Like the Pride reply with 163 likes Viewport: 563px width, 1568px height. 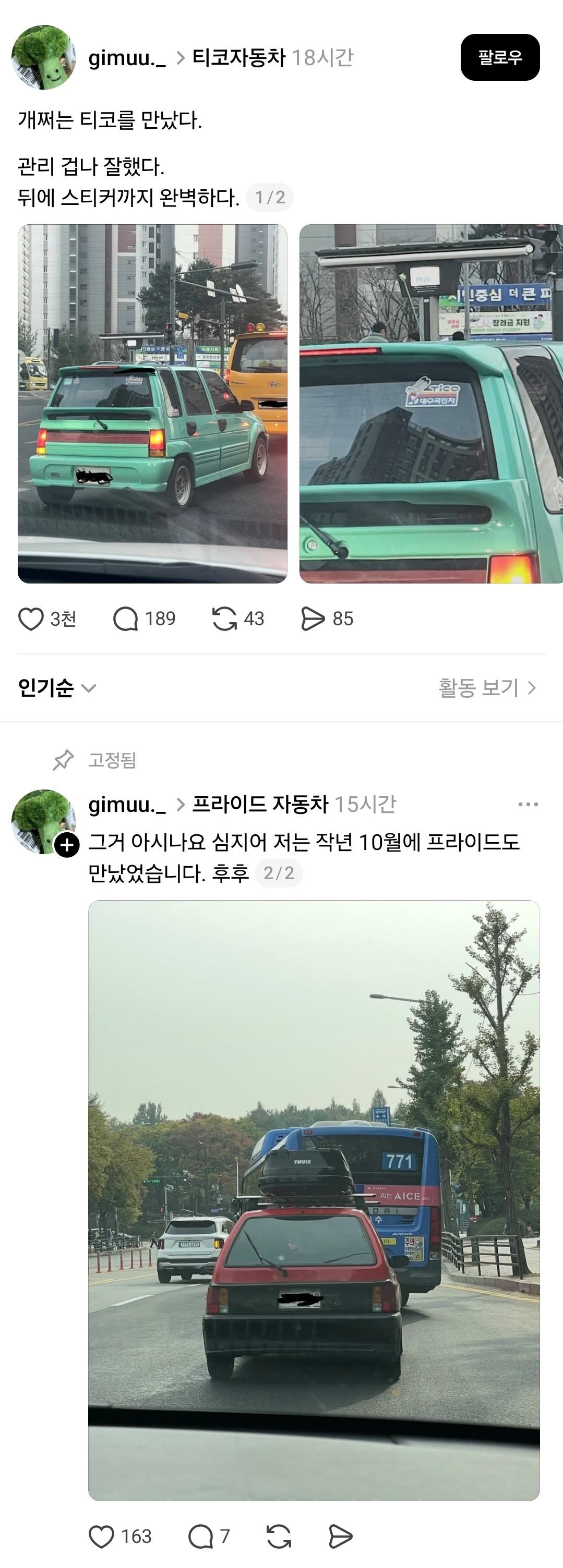[102, 1536]
